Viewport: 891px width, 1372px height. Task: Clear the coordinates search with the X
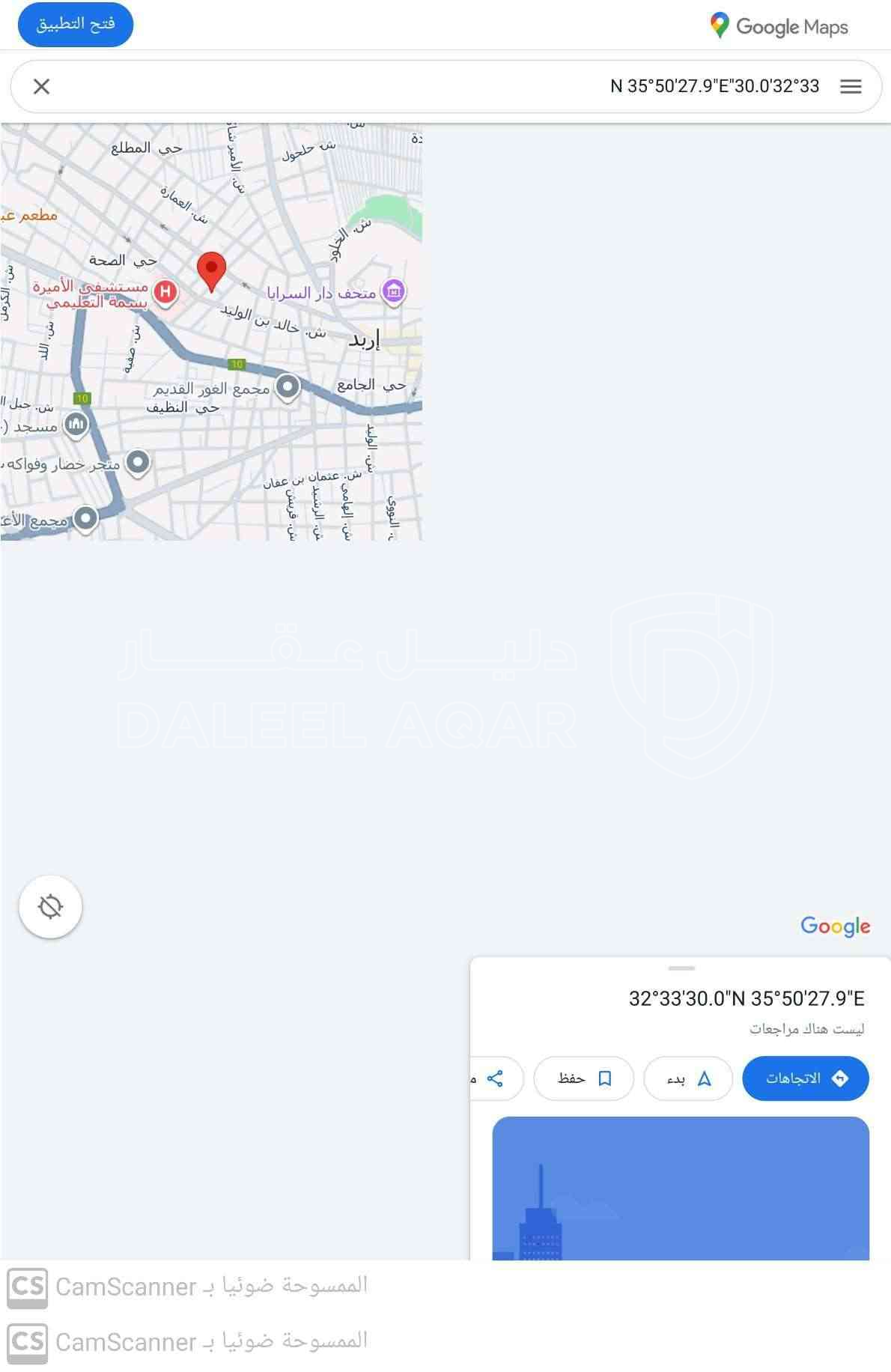[x=42, y=87]
